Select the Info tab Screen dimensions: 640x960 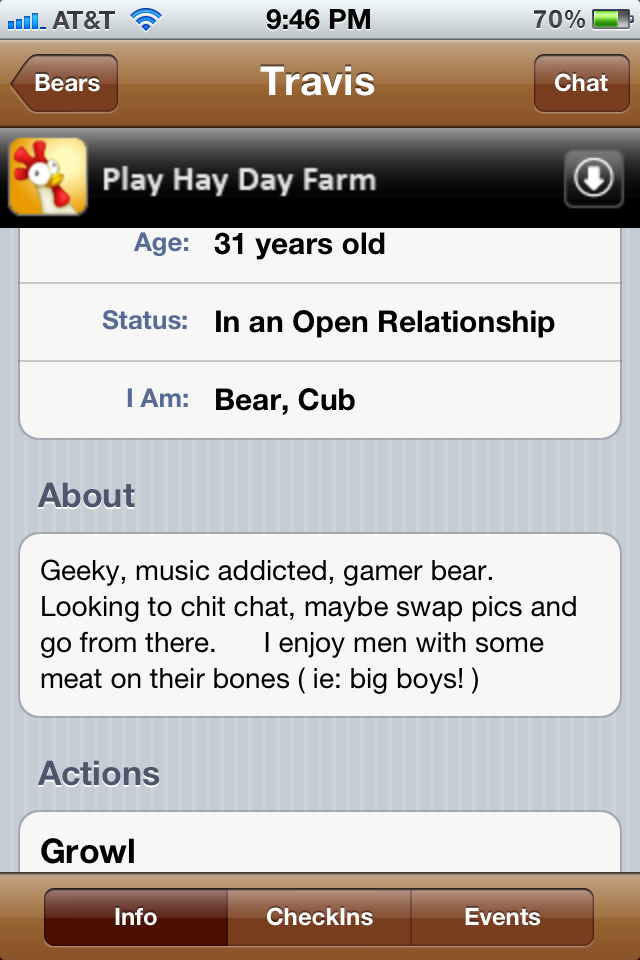136,917
